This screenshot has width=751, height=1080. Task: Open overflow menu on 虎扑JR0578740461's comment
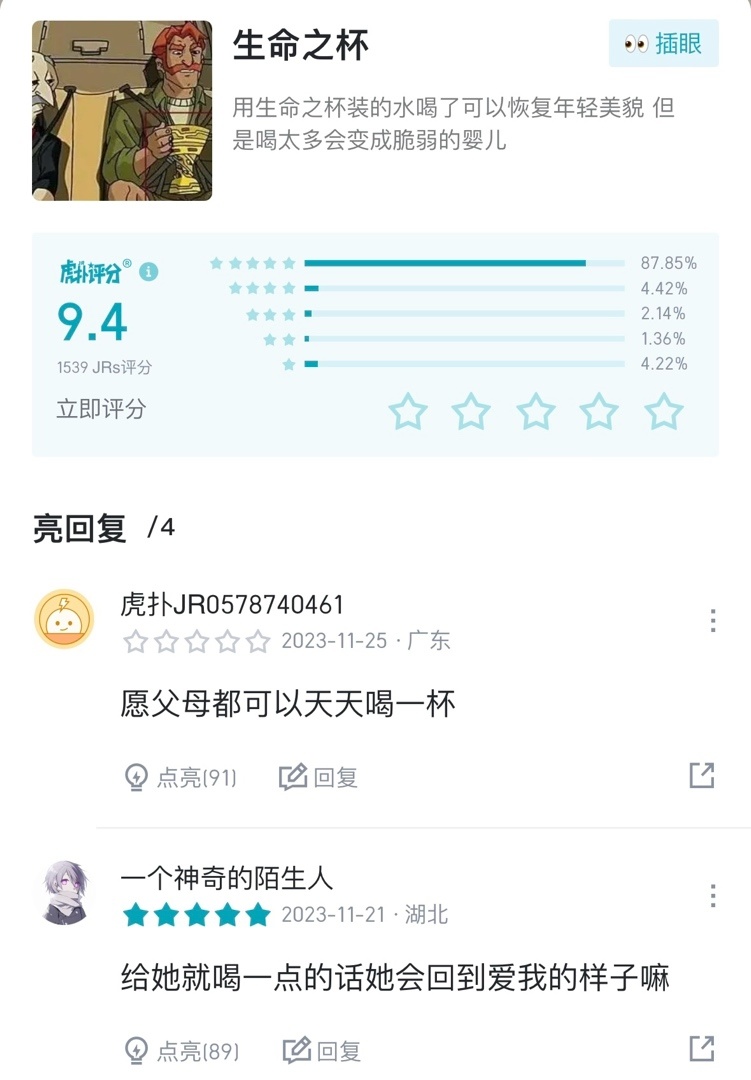(713, 620)
